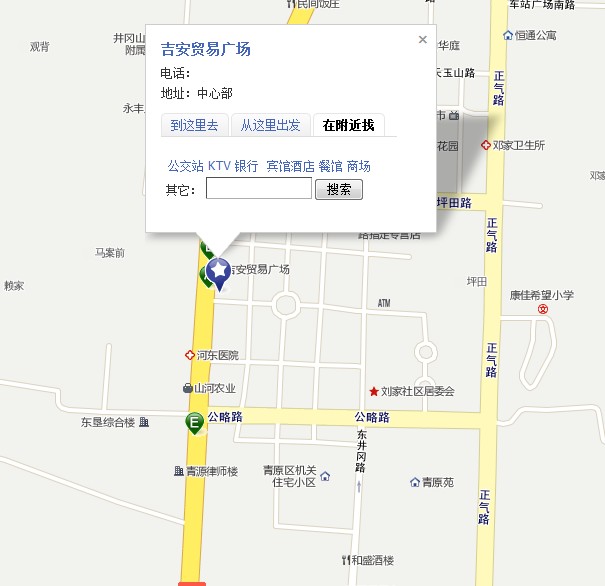
Task: Find nearby 银行
Action: [246, 166]
